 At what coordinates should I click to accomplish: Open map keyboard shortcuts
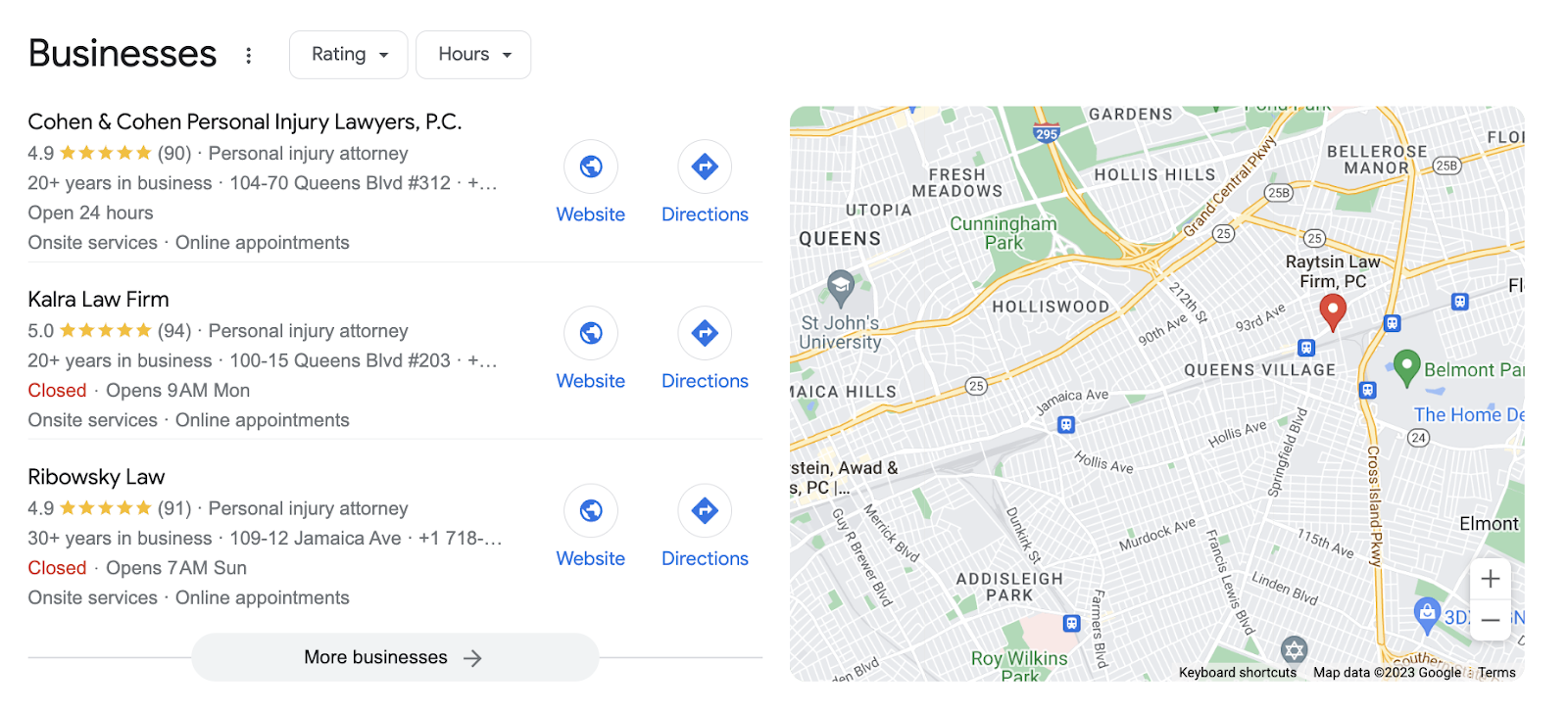pos(1238,673)
